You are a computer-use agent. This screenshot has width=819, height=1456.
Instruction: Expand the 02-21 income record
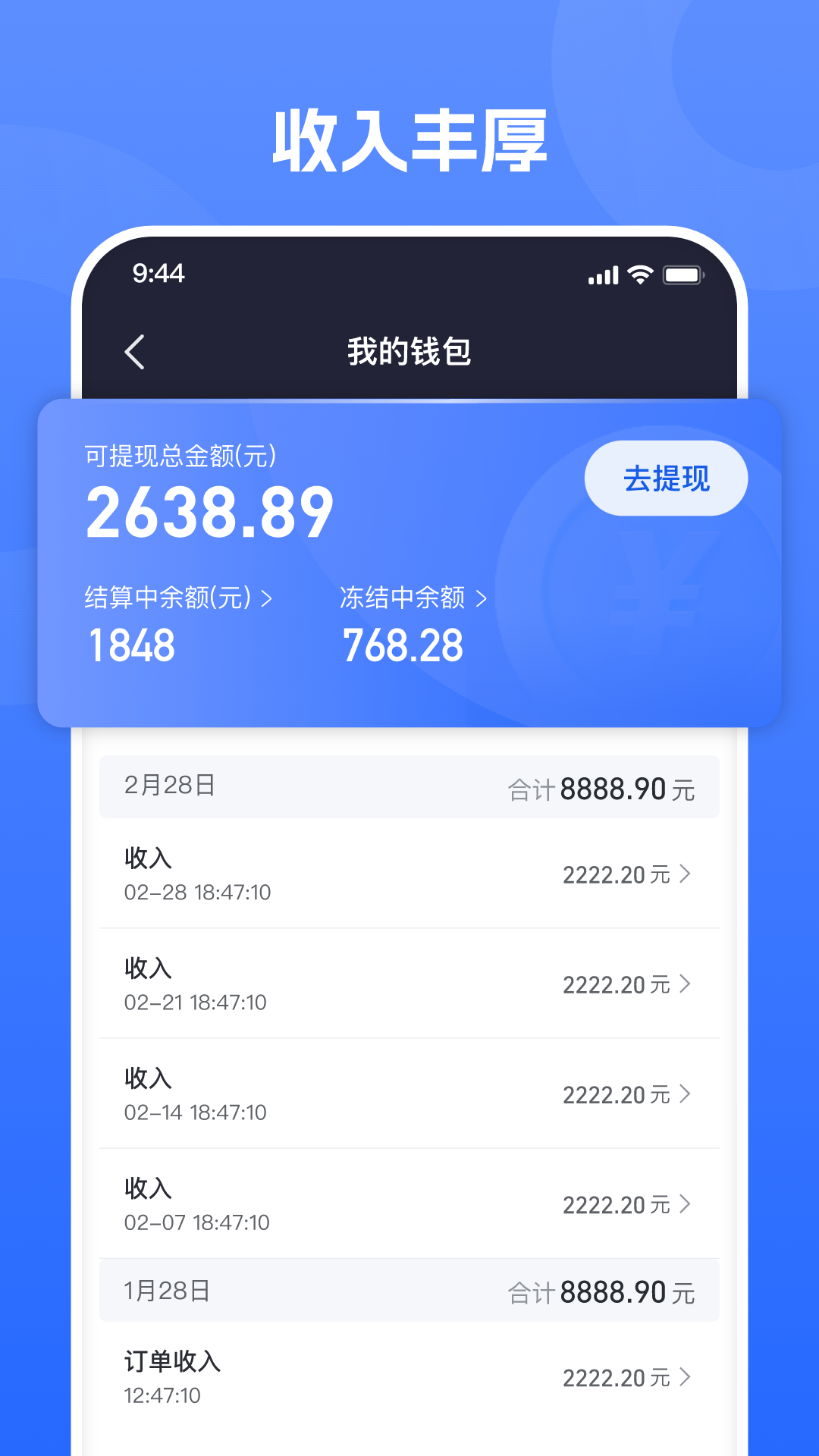pyautogui.click(x=686, y=984)
